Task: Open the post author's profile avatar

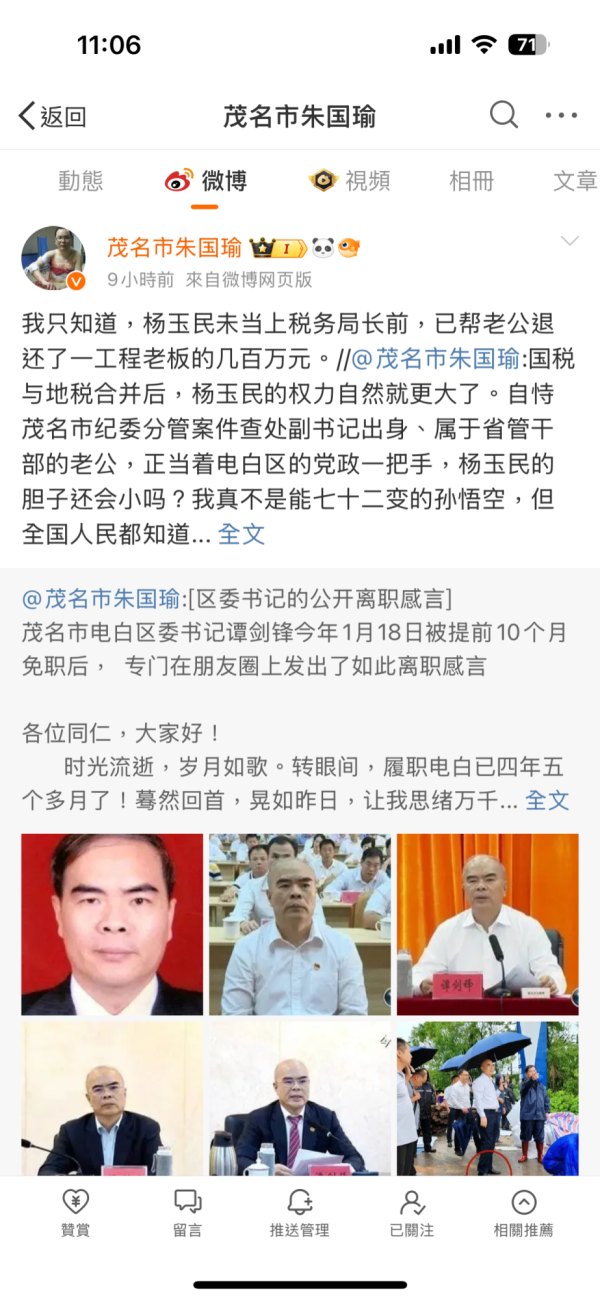Action: pos(53,258)
